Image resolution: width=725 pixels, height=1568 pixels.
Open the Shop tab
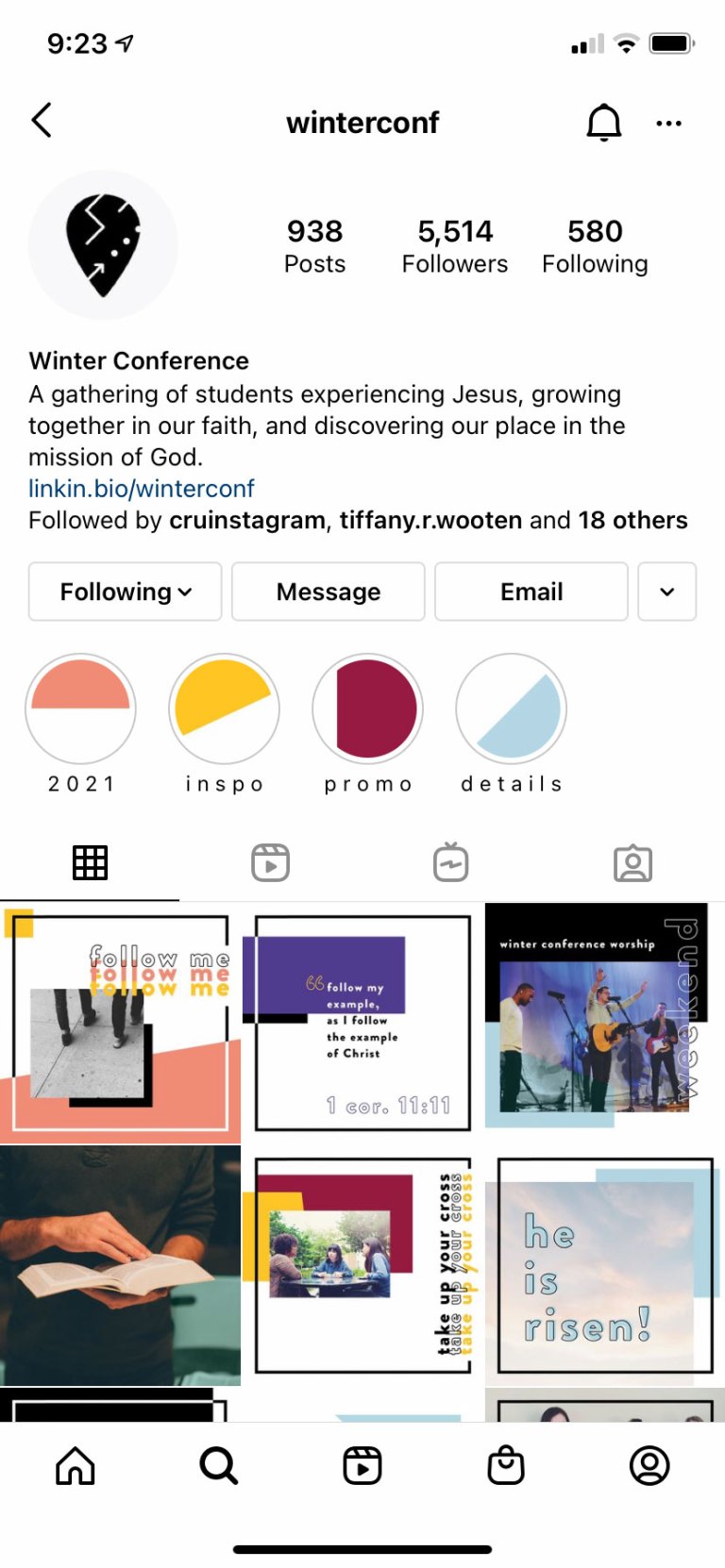pyautogui.click(x=506, y=1466)
